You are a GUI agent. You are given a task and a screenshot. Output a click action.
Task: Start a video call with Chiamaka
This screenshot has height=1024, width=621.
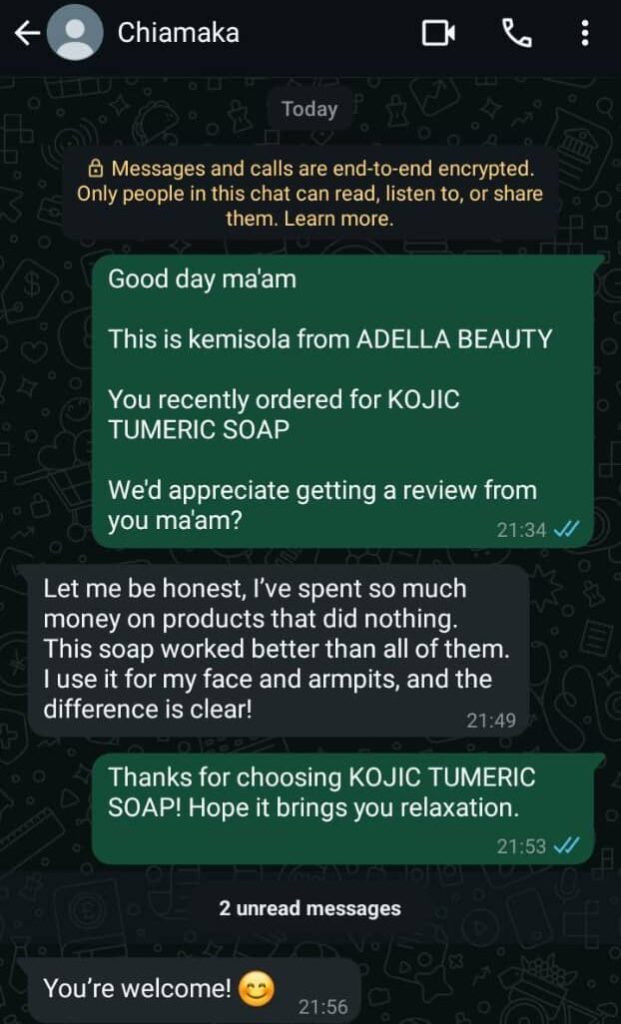click(437, 34)
